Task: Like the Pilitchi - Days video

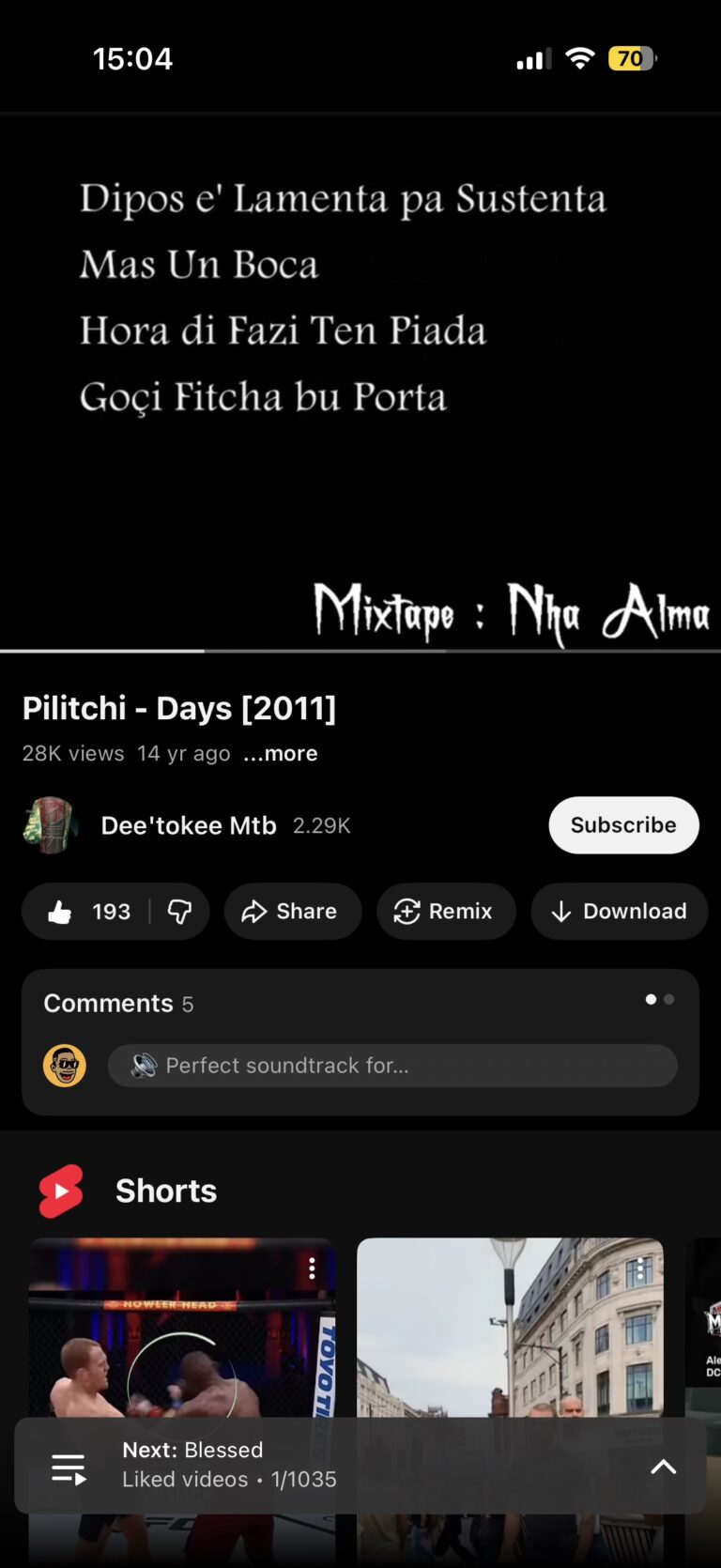Action: 90,912
